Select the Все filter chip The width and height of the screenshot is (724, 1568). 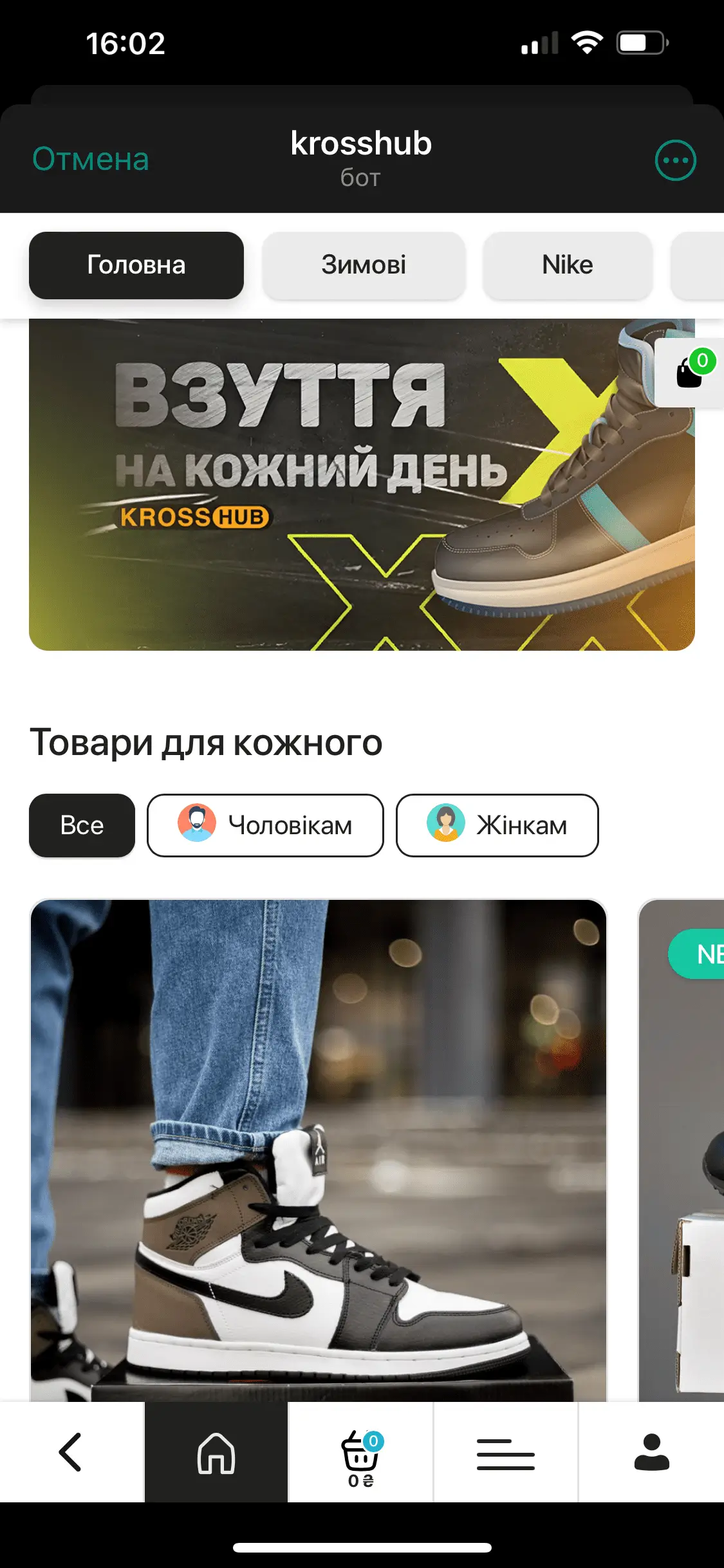coord(82,825)
